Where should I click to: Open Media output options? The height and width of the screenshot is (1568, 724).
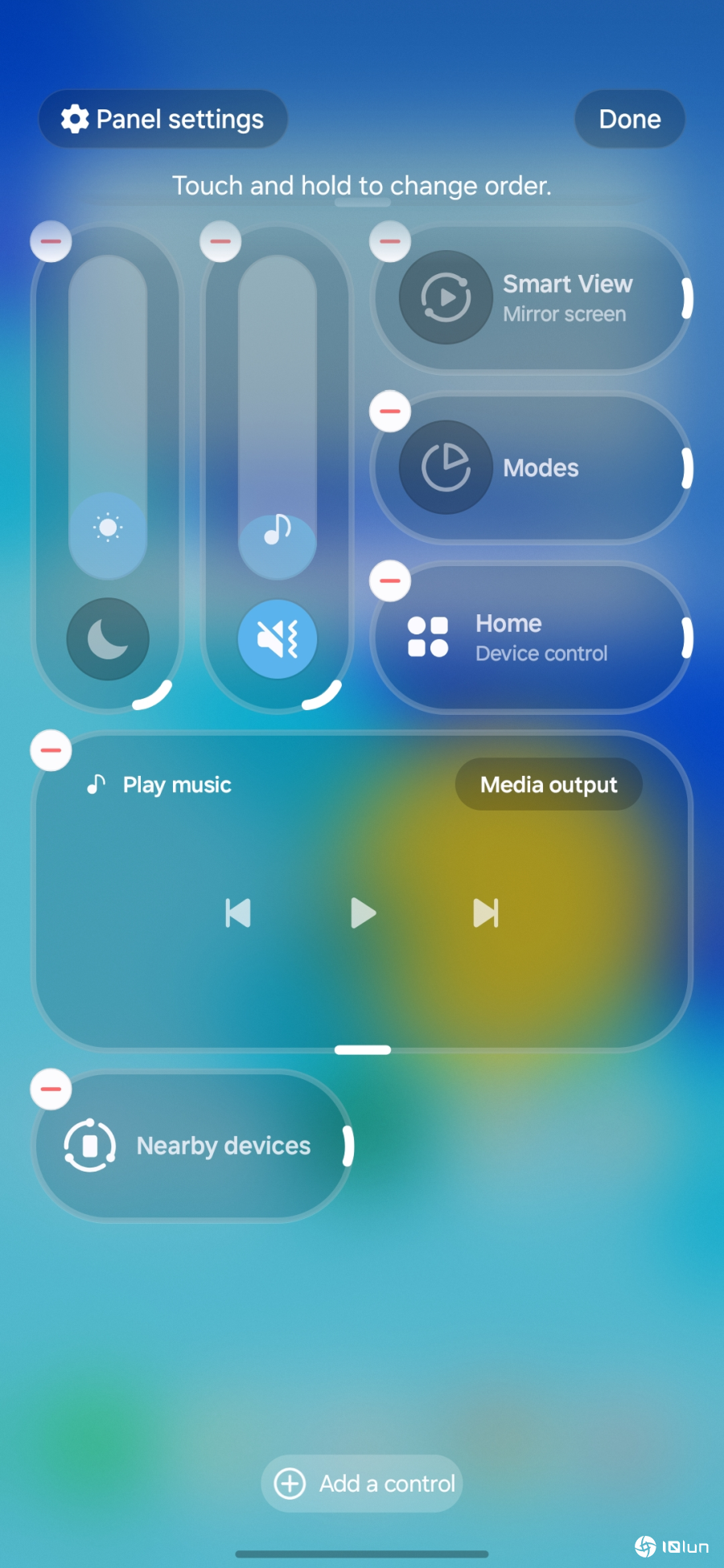(x=549, y=784)
